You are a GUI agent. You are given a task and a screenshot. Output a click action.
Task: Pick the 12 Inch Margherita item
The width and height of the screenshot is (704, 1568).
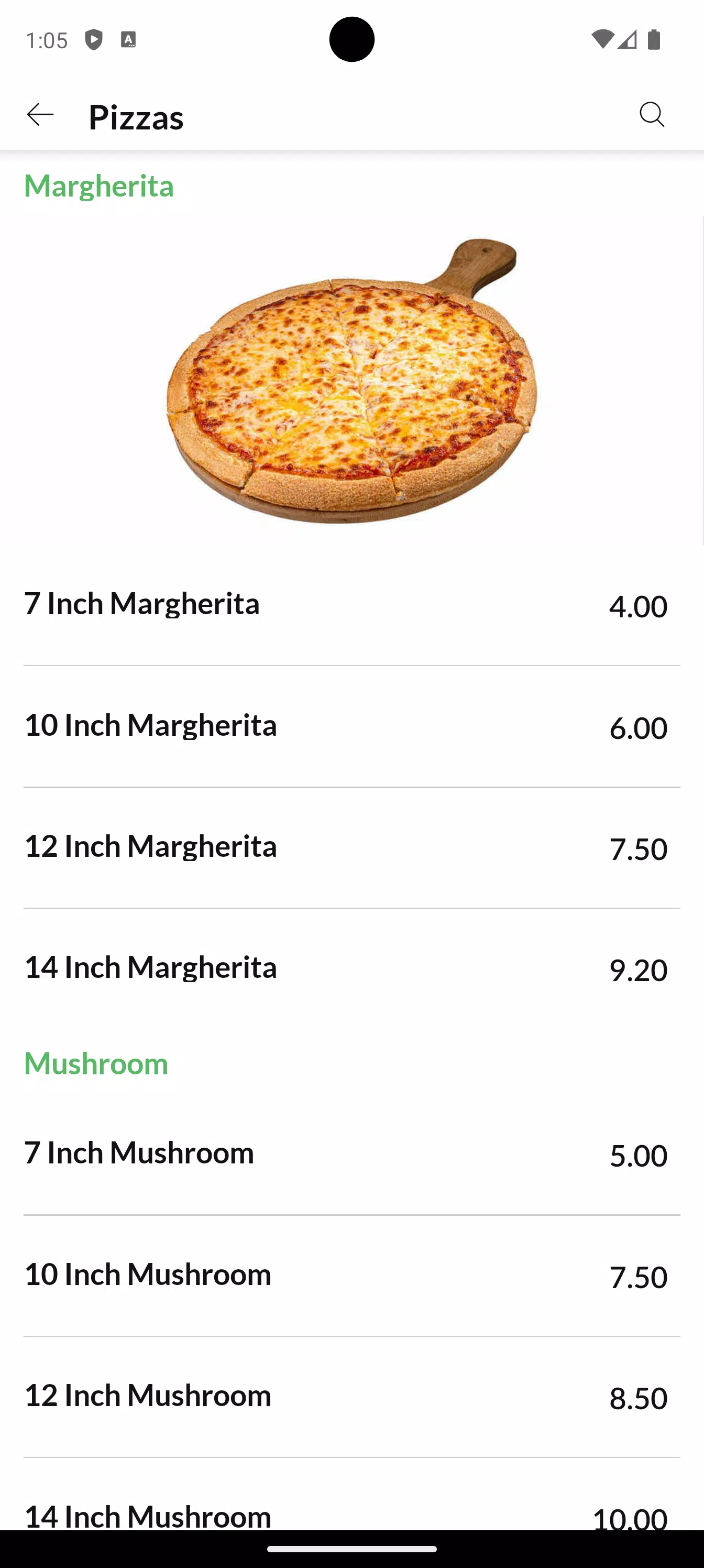[x=351, y=848]
